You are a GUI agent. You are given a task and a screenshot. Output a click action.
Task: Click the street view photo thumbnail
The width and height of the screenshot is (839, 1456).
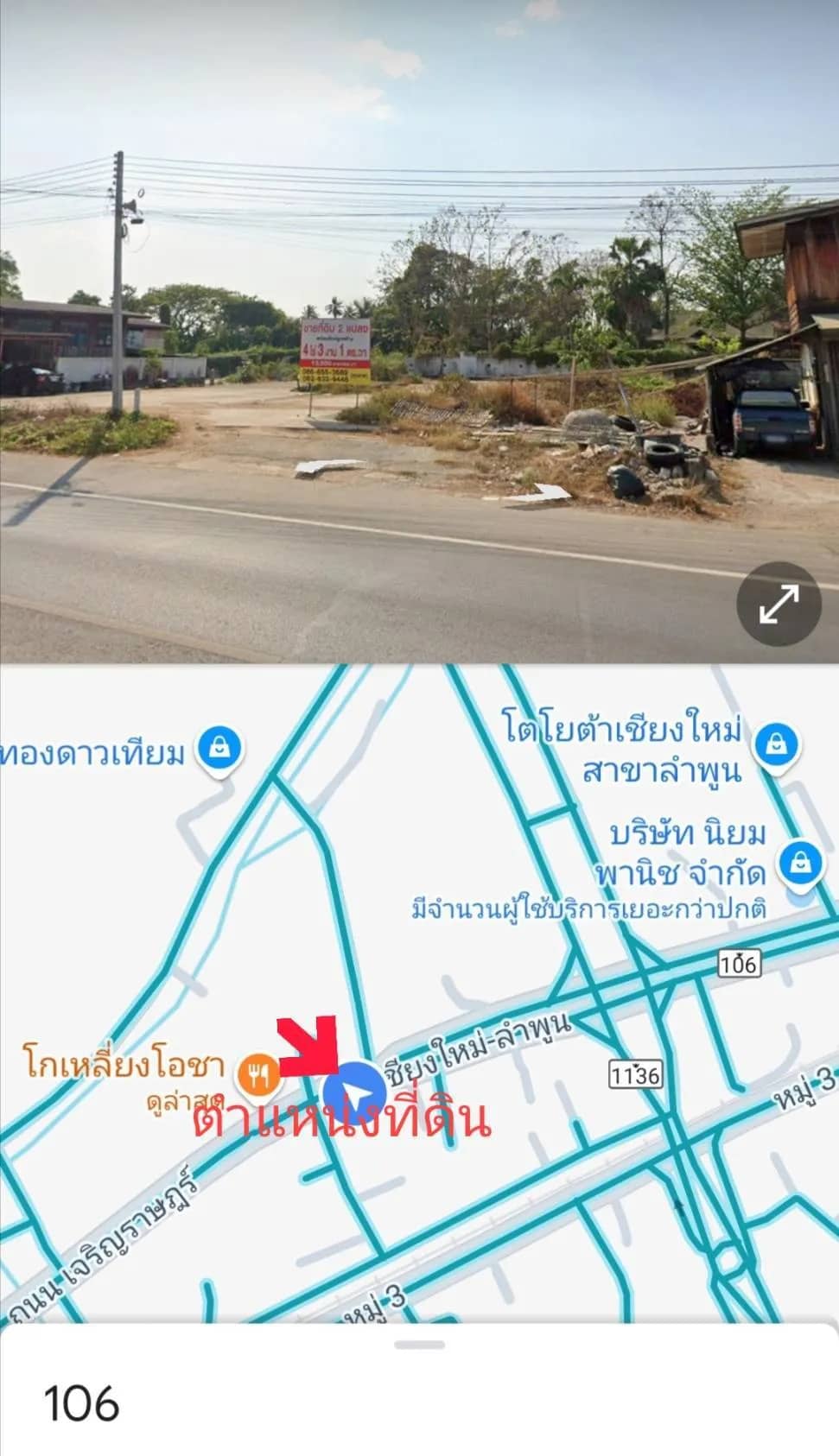point(419,328)
